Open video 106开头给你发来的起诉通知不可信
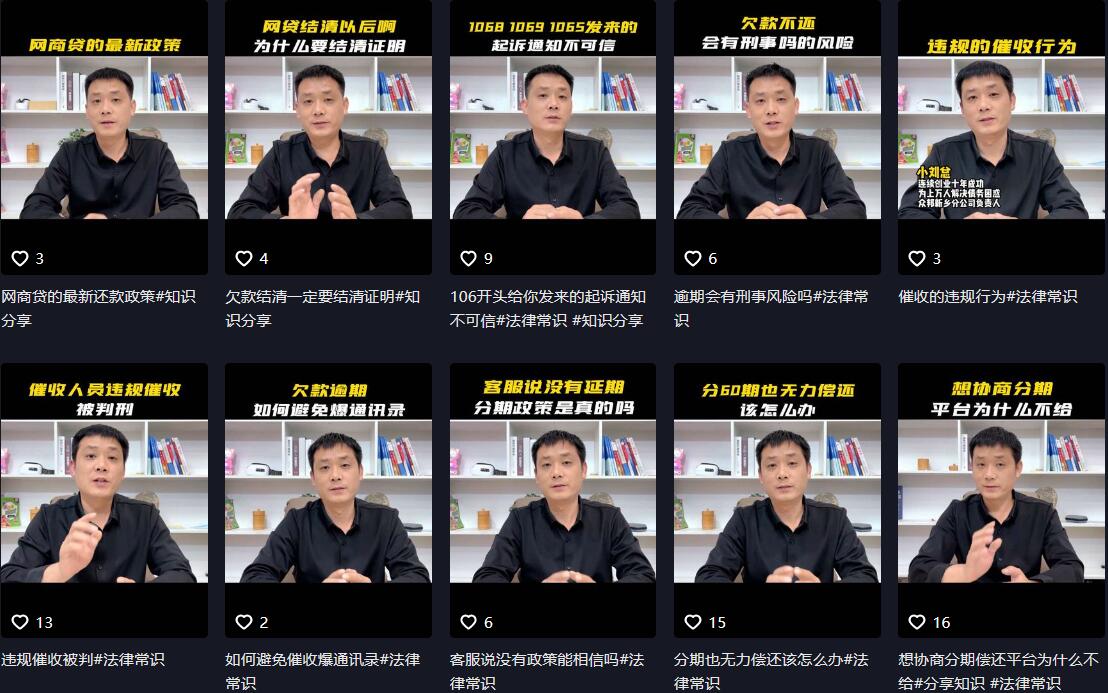The image size is (1108, 693). point(552,137)
